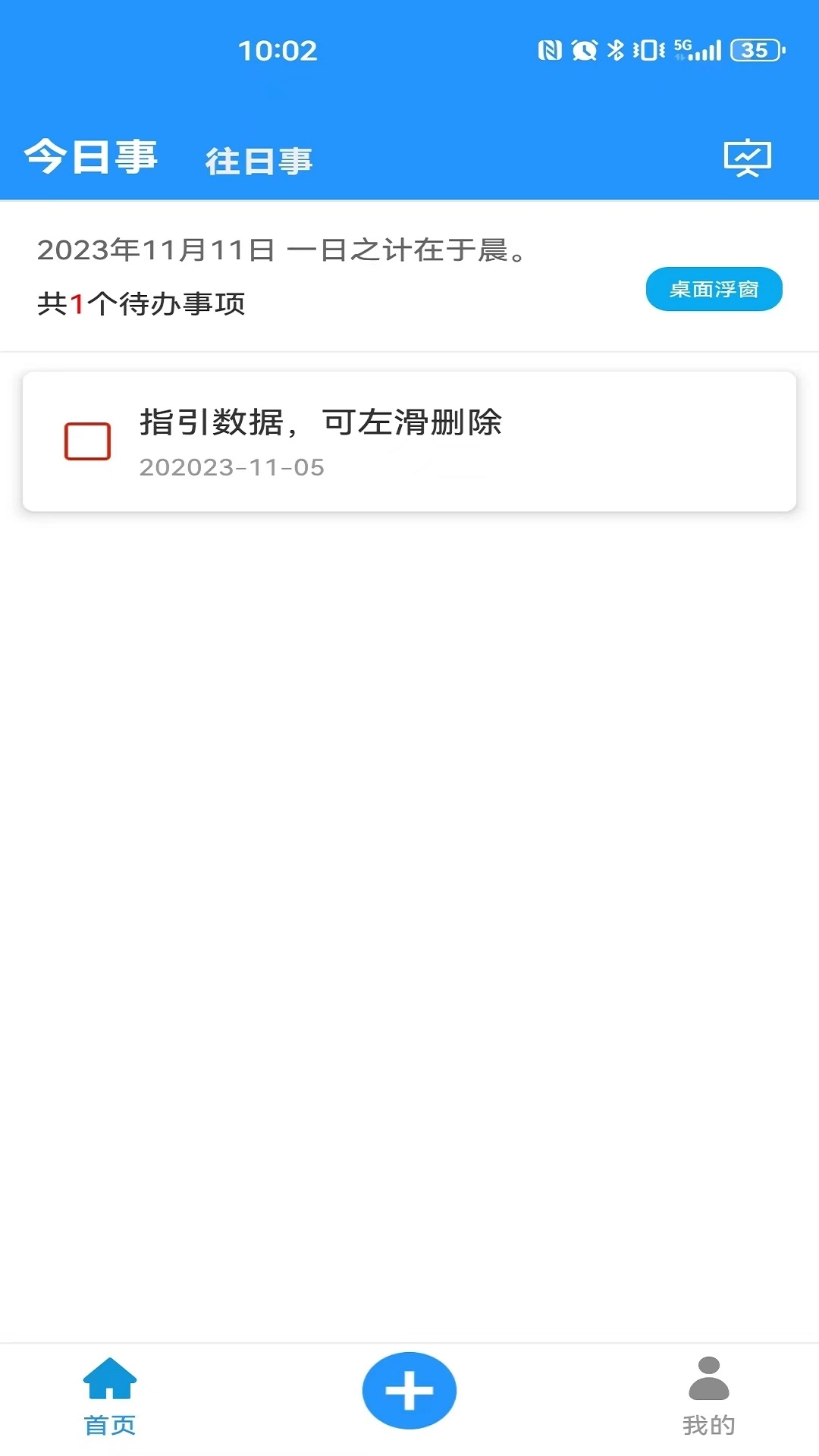Tap the Bluetooth status bar icon
The width and height of the screenshot is (819, 1456).
click(616, 49)
